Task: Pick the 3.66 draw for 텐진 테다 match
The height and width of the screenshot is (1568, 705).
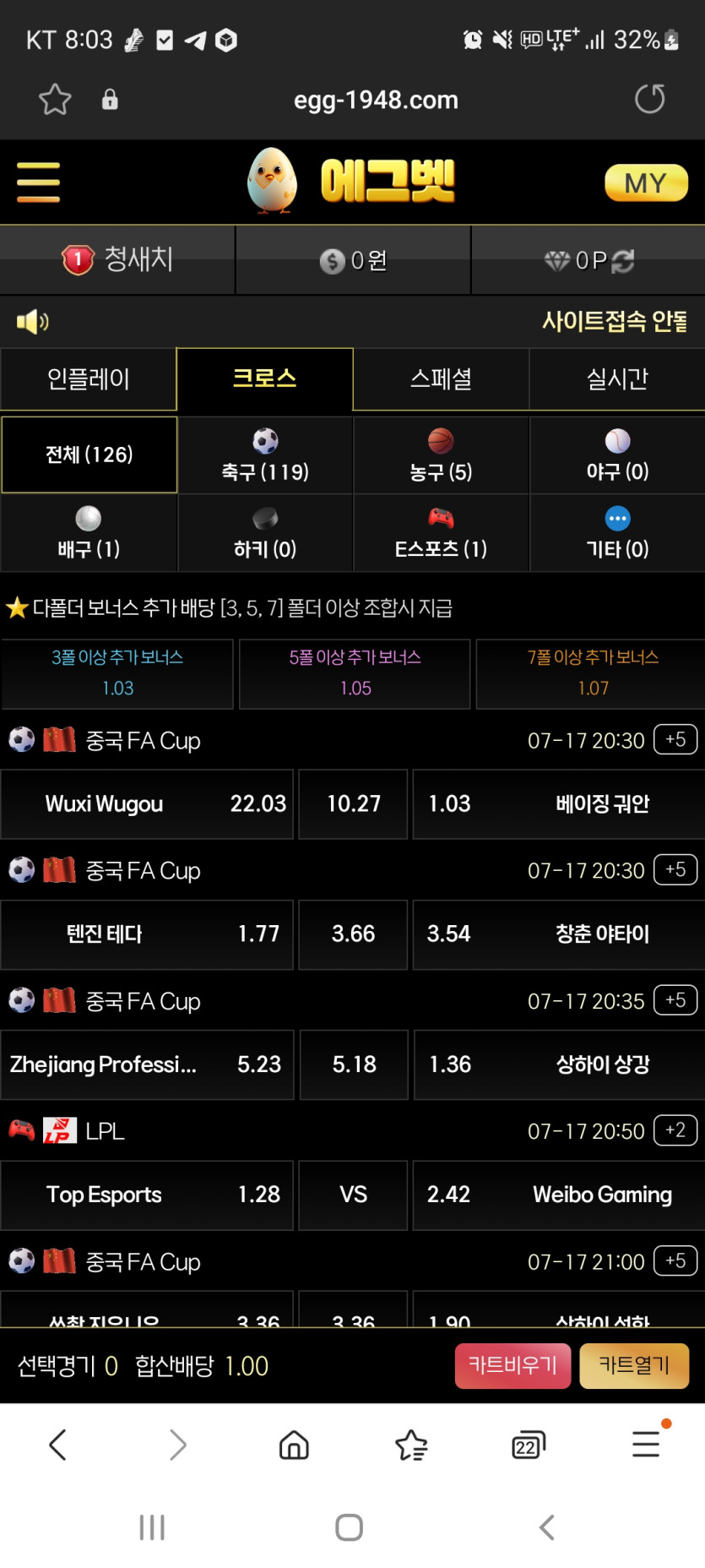Action: [x=353, y=934]
